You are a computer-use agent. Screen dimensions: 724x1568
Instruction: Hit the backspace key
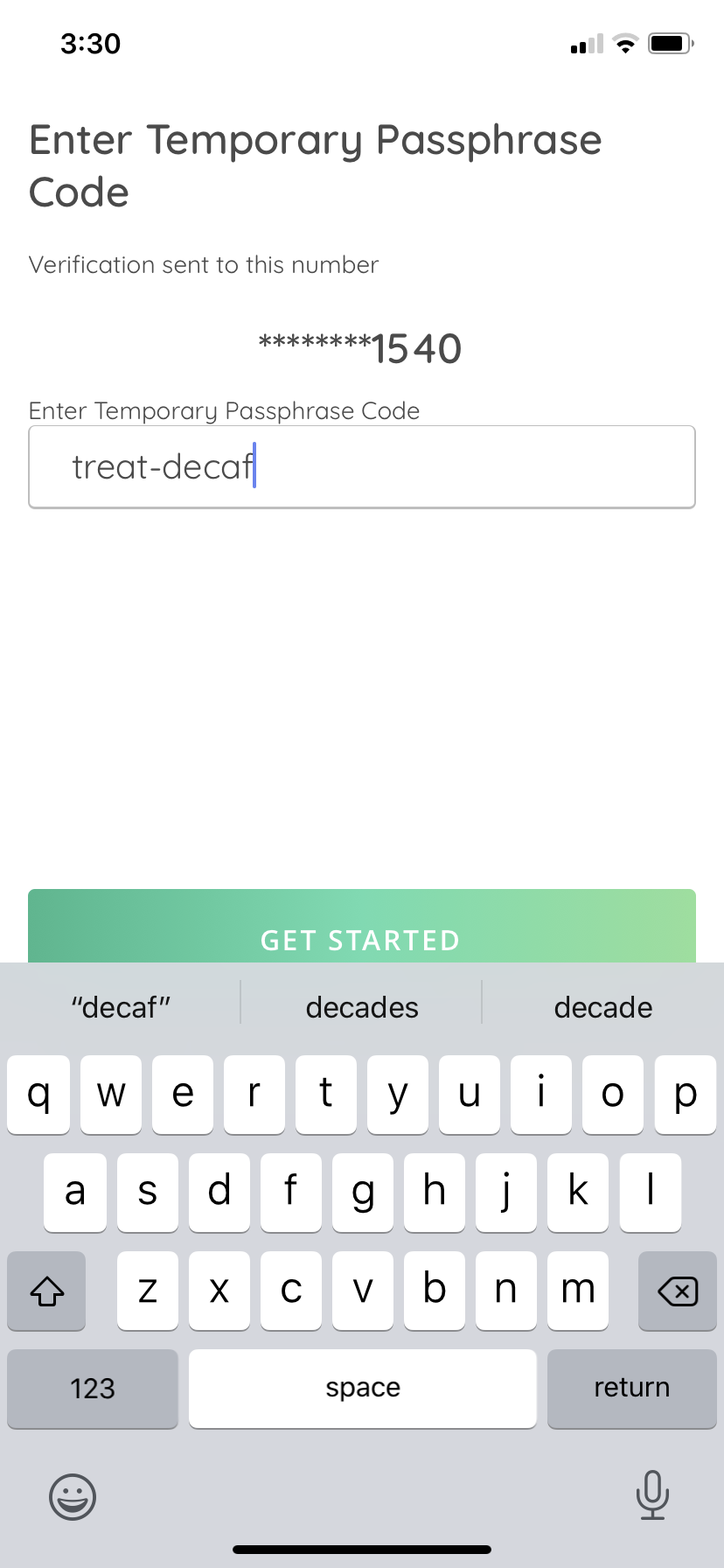(x=677, y=1291)
